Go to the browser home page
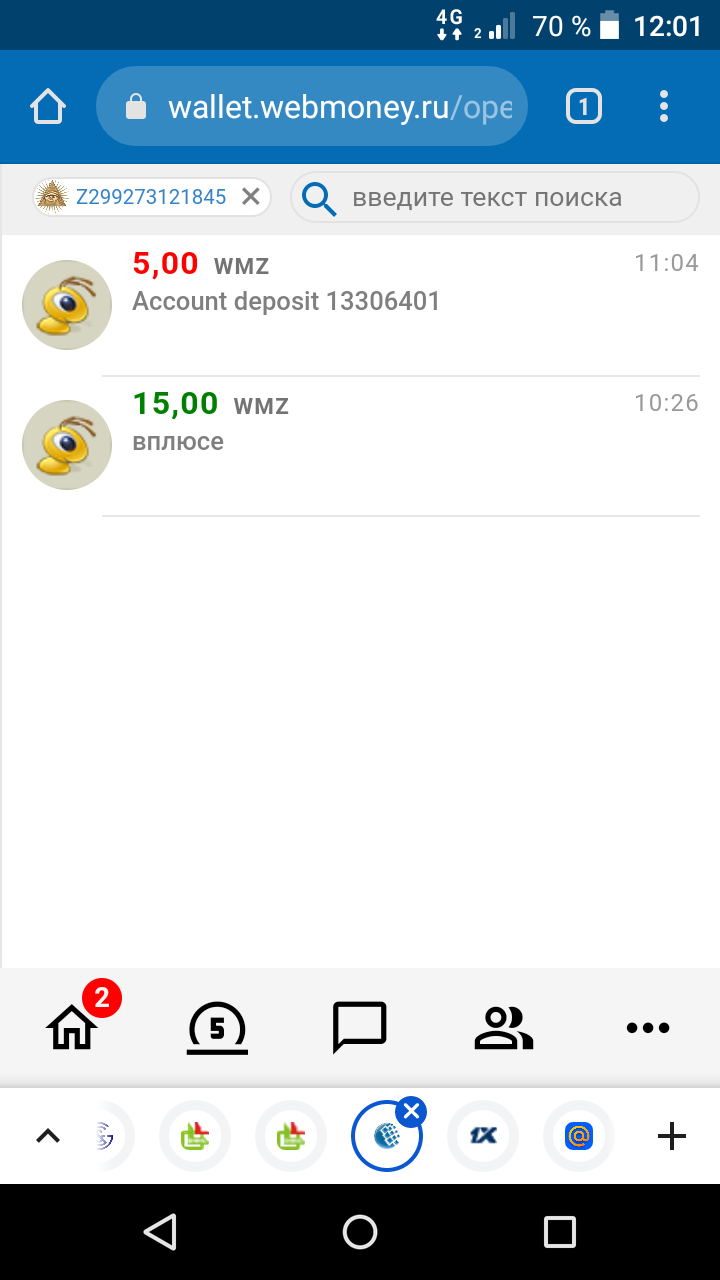This screenshot has width=720, height=1280. [x=48, y=106]
